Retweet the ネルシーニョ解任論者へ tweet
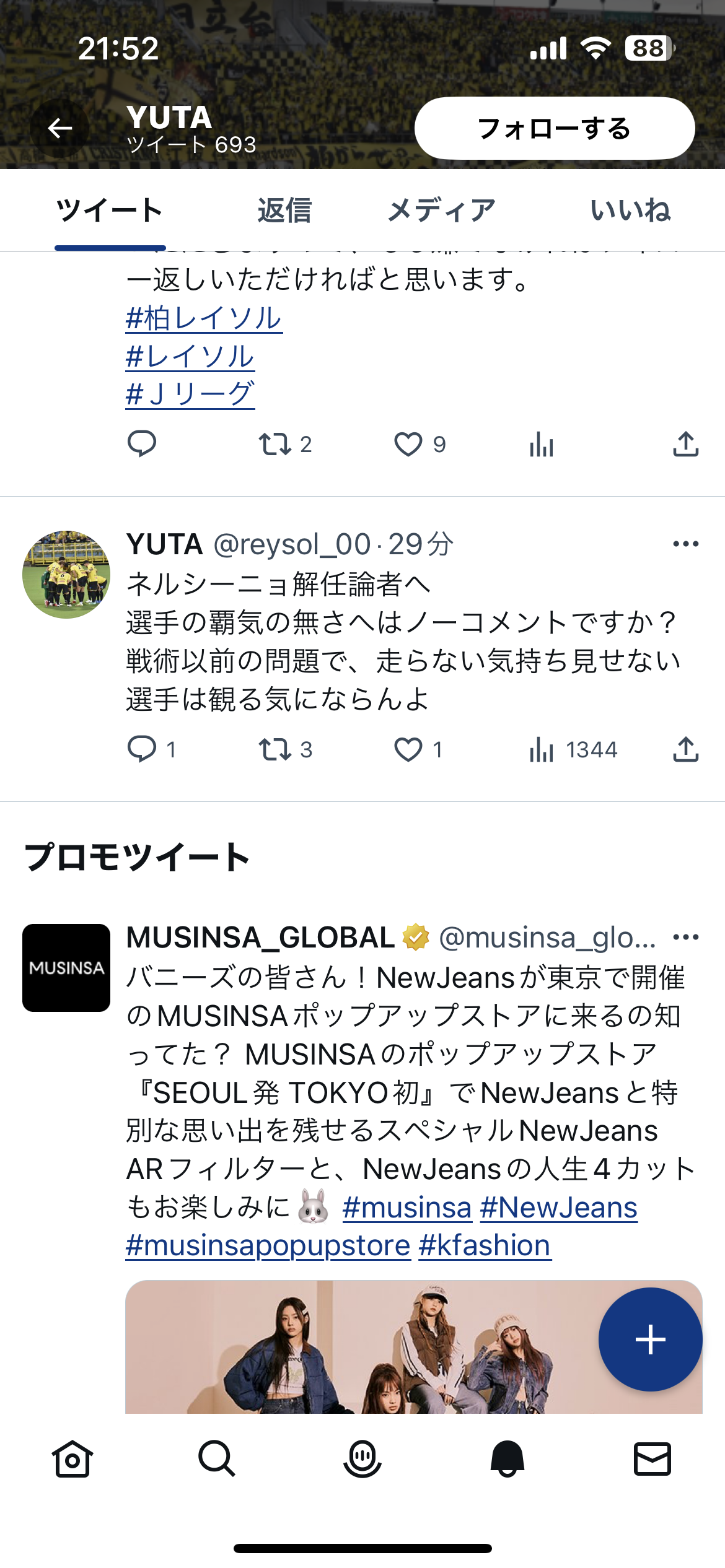Viewport: 725px width, 1568px height. pos(275,749)
